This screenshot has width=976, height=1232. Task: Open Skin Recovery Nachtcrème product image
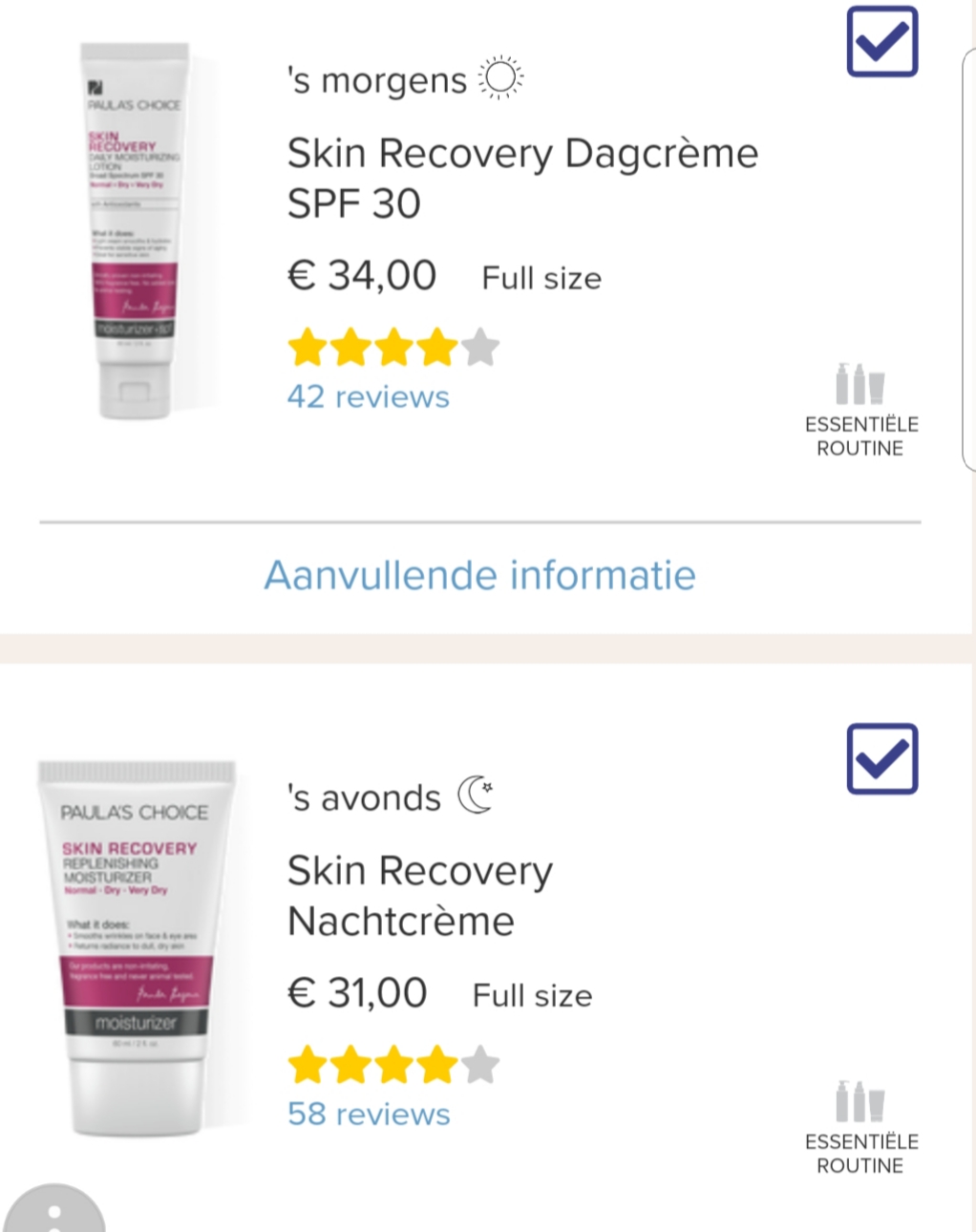pyautogui.click(x=136, y=947)
